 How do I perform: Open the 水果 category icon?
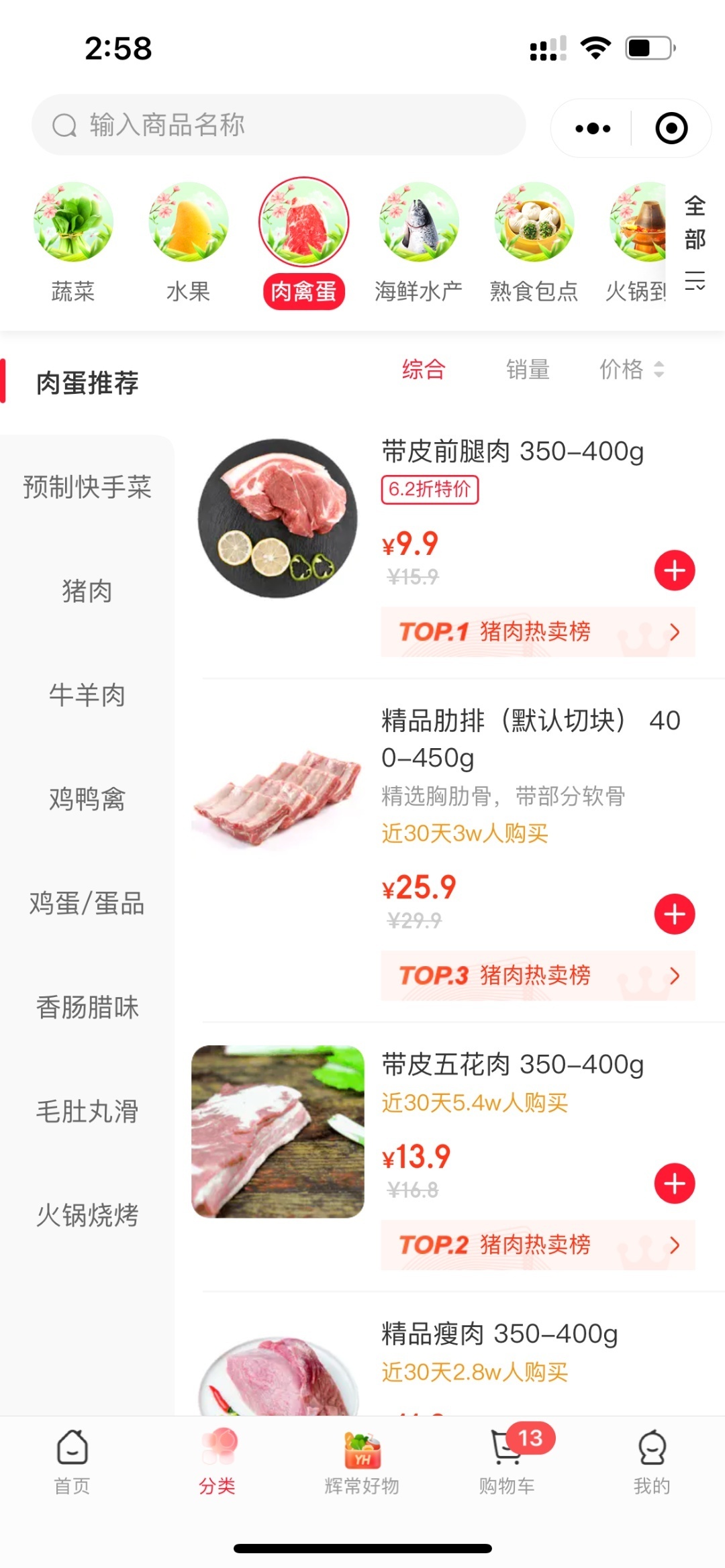tap(188, 221)
